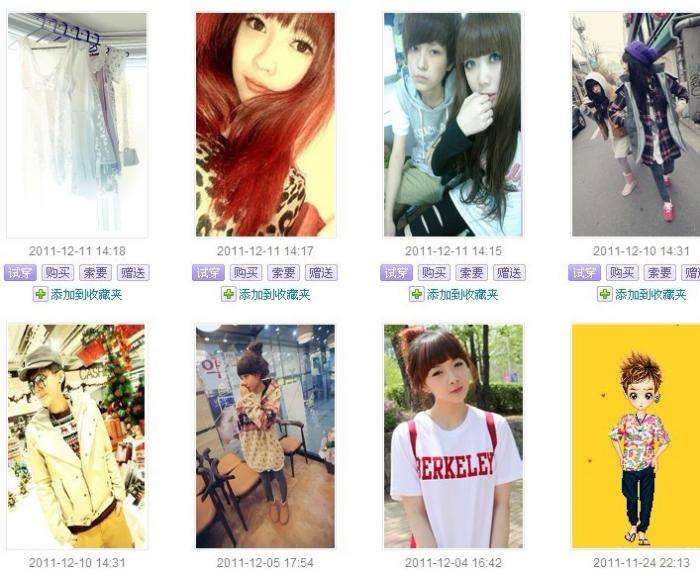Open the Christmas shop photo with man in hat
This screenshot has height=575, width=700.
pos(77,435)
